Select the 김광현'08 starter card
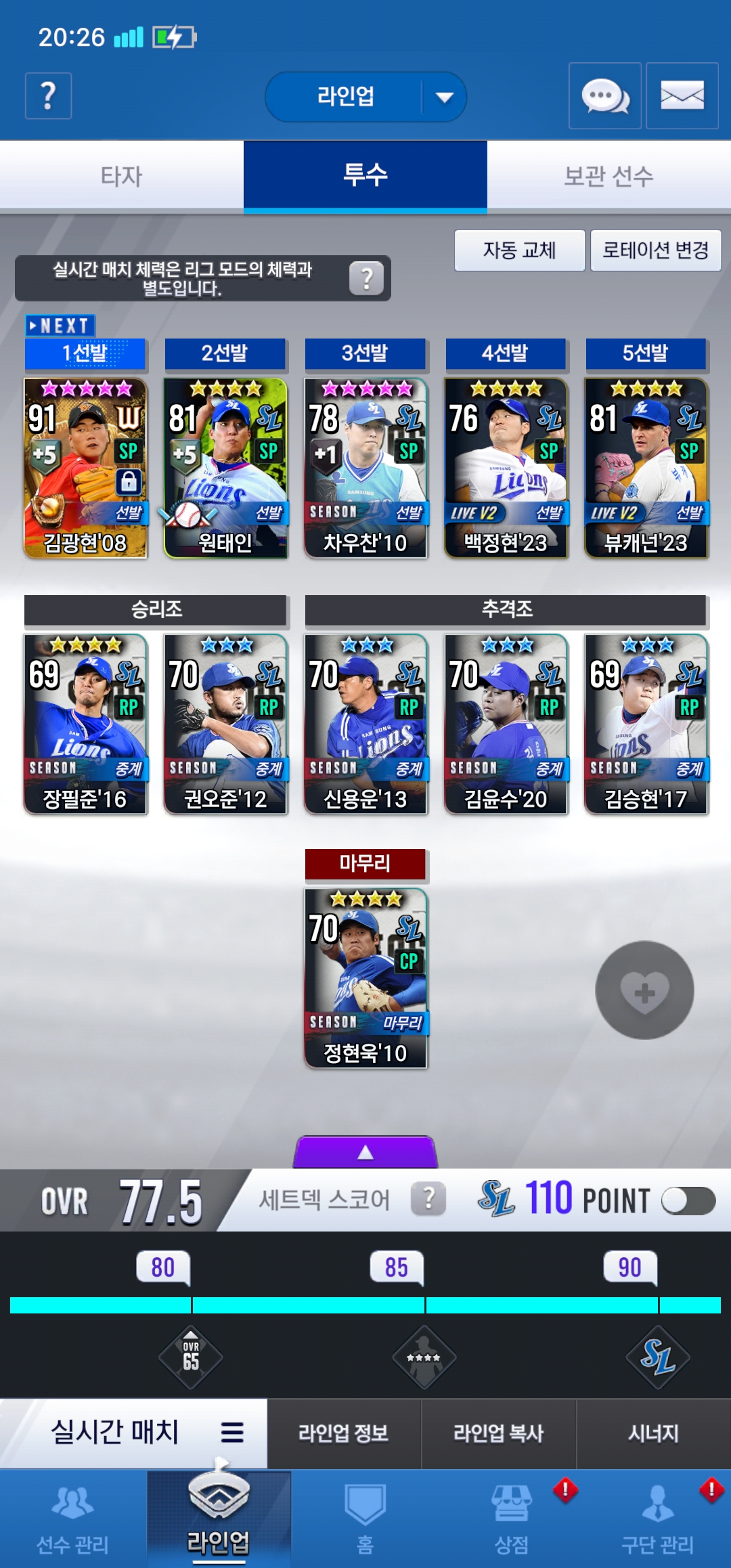This screenshot has width=731, height=1568. click(x=85, y=468)
